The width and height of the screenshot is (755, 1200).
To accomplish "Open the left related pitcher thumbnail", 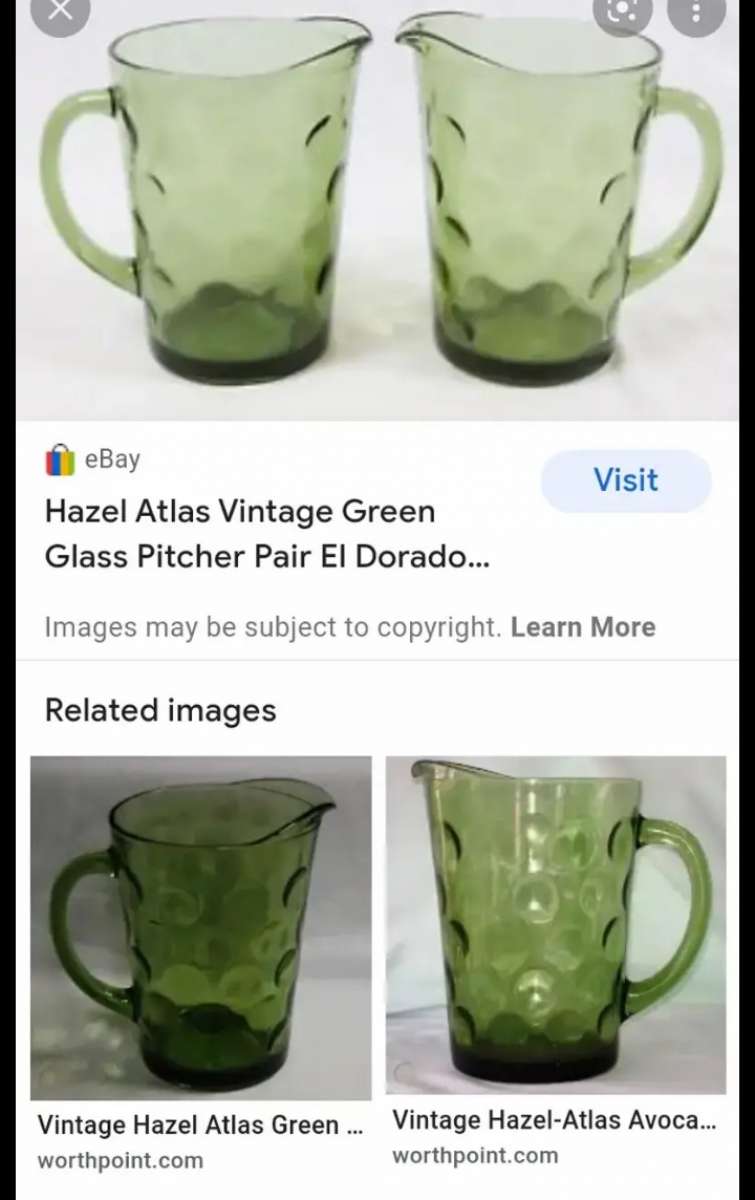I will click(x=200, y=925).
